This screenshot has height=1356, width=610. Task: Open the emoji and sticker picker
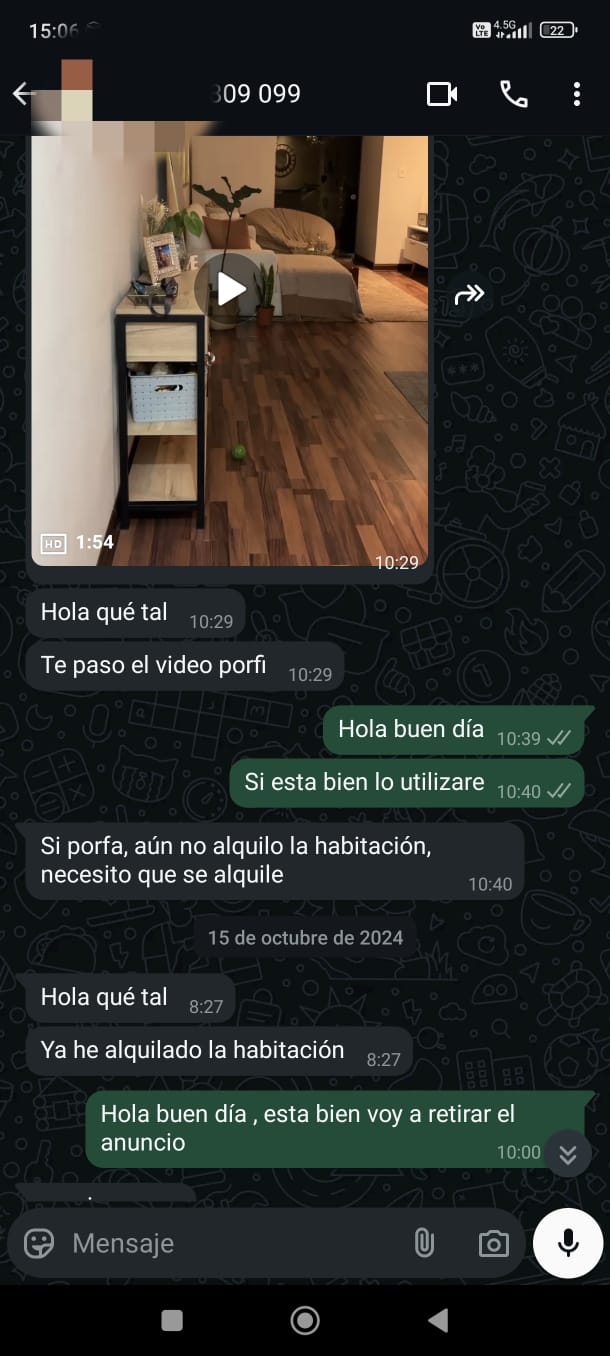pyautogui.click(x=39, y=1243)
